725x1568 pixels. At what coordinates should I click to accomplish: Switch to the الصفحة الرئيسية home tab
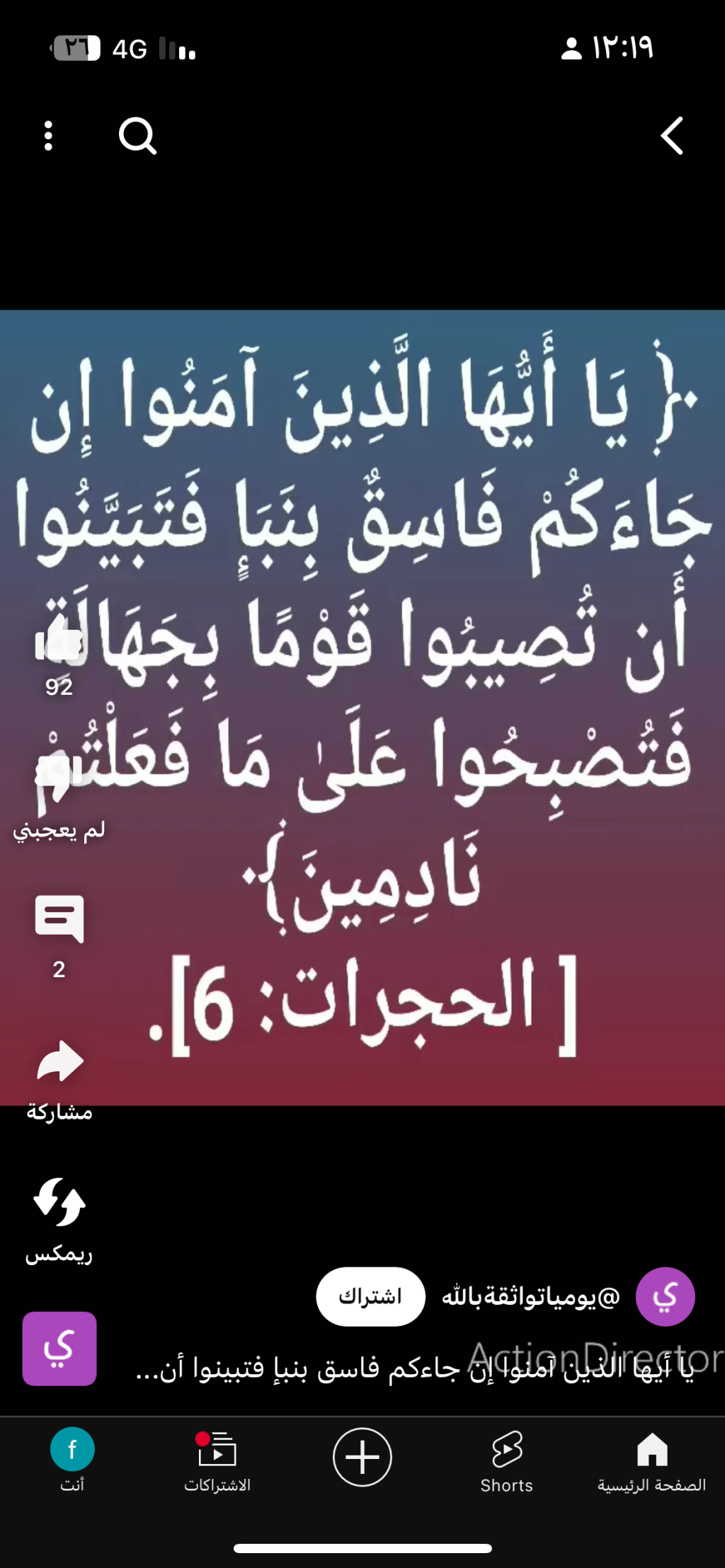pyautogui.click(x=652, y=1462)
